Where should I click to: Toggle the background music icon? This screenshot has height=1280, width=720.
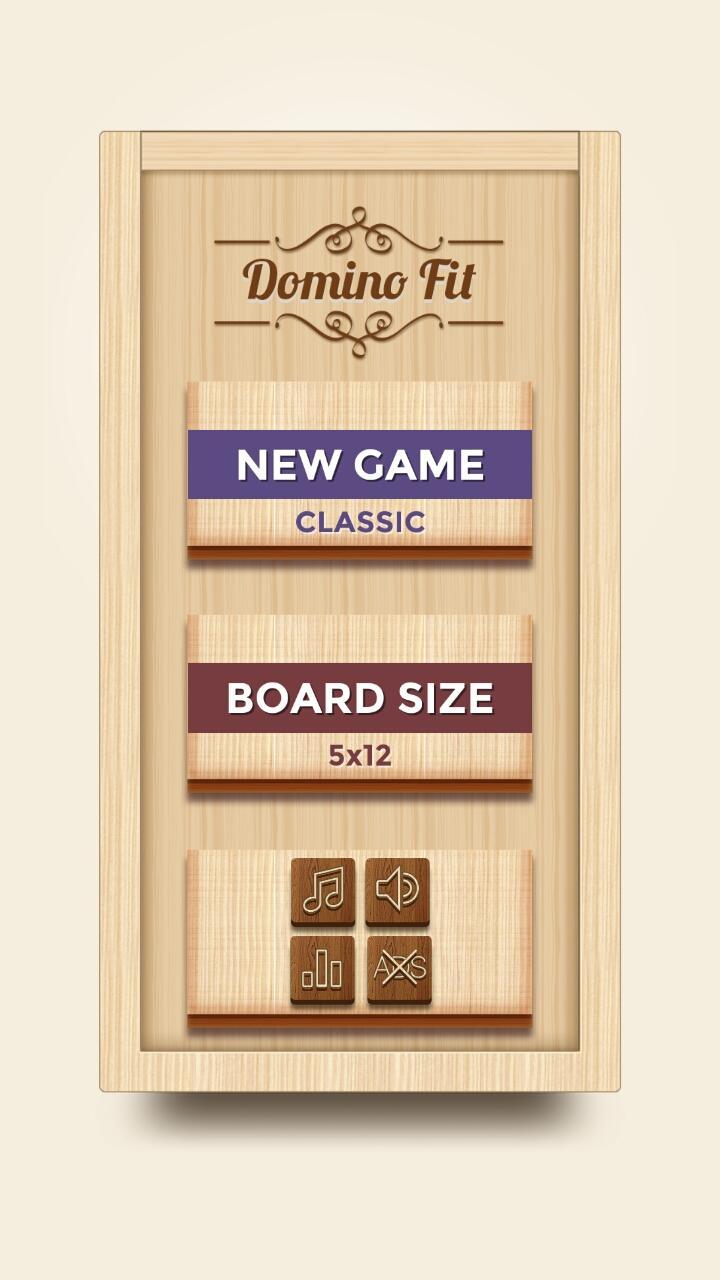(x=323, y=890)
